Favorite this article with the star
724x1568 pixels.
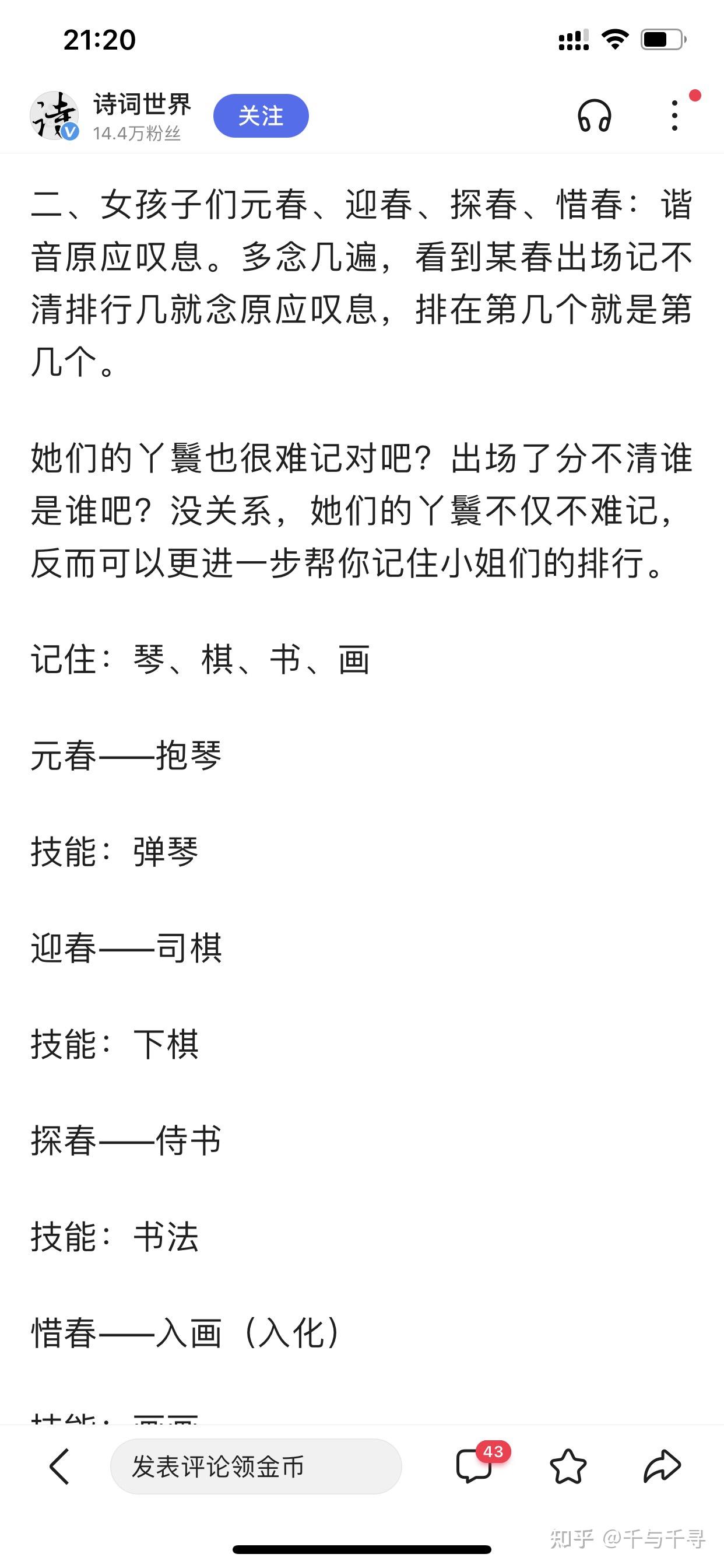coord(568,1466)
